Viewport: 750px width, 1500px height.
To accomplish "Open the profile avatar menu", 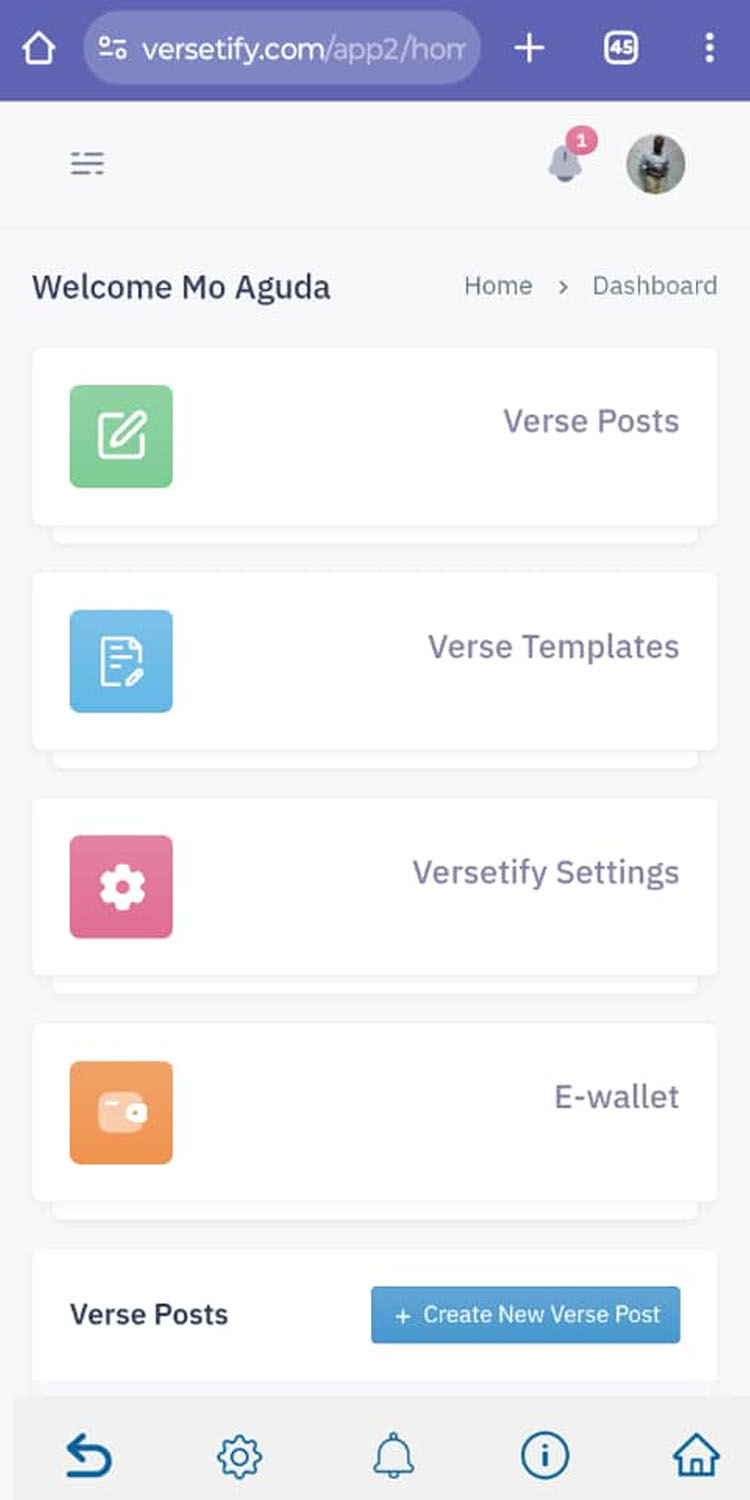I will click(655, 164).
